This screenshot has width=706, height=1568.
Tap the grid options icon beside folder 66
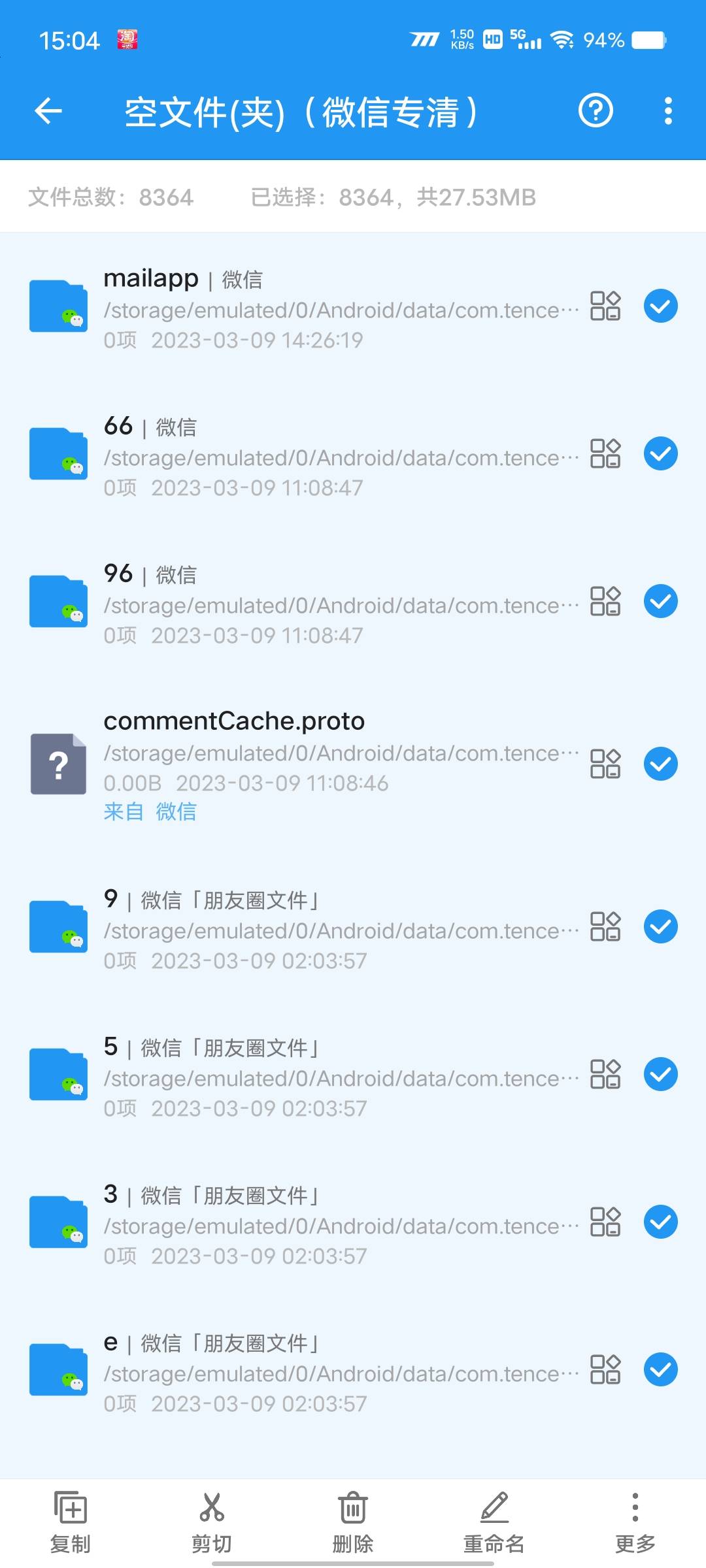(605, 453)
